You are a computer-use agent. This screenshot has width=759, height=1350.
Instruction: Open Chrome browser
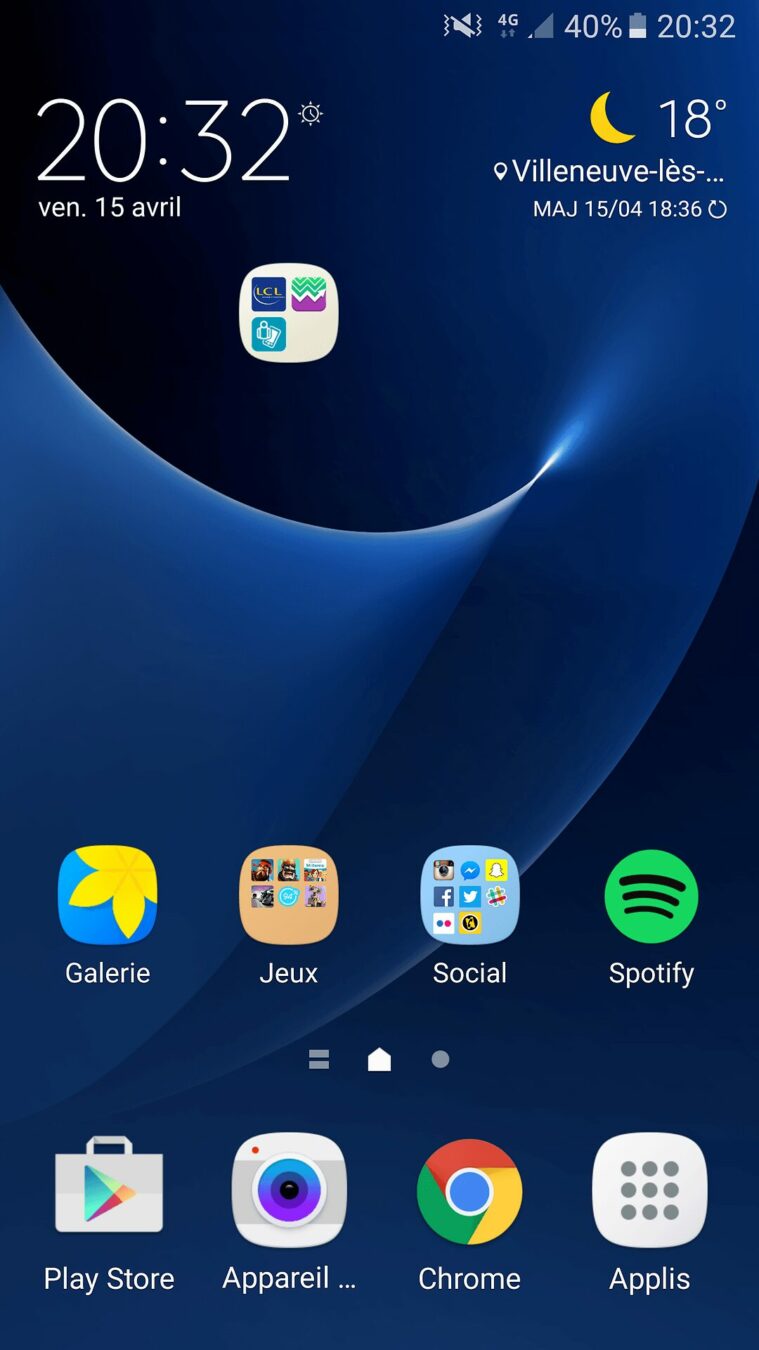pos(469,1190)
